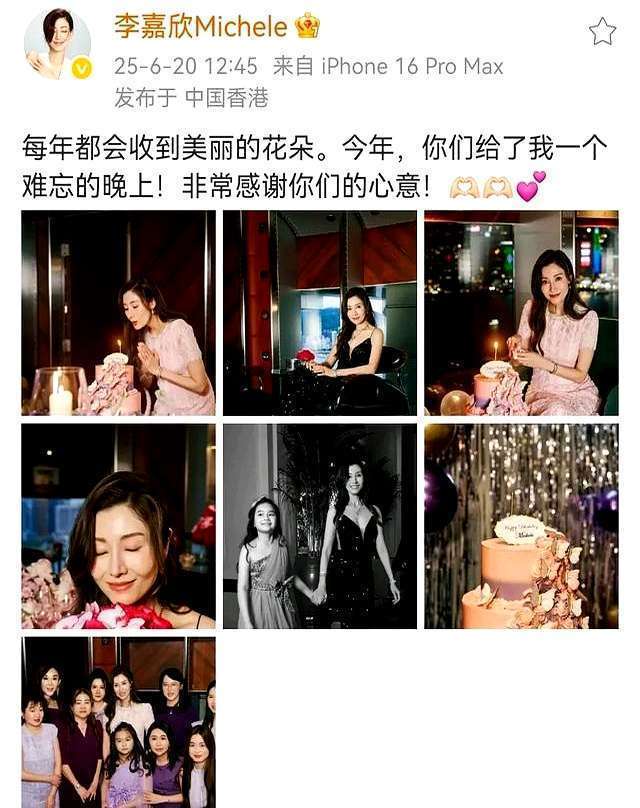Open 李嘉欣Michele's profile avatar
Screen dimensions: 640x808
tap(58, 46)
